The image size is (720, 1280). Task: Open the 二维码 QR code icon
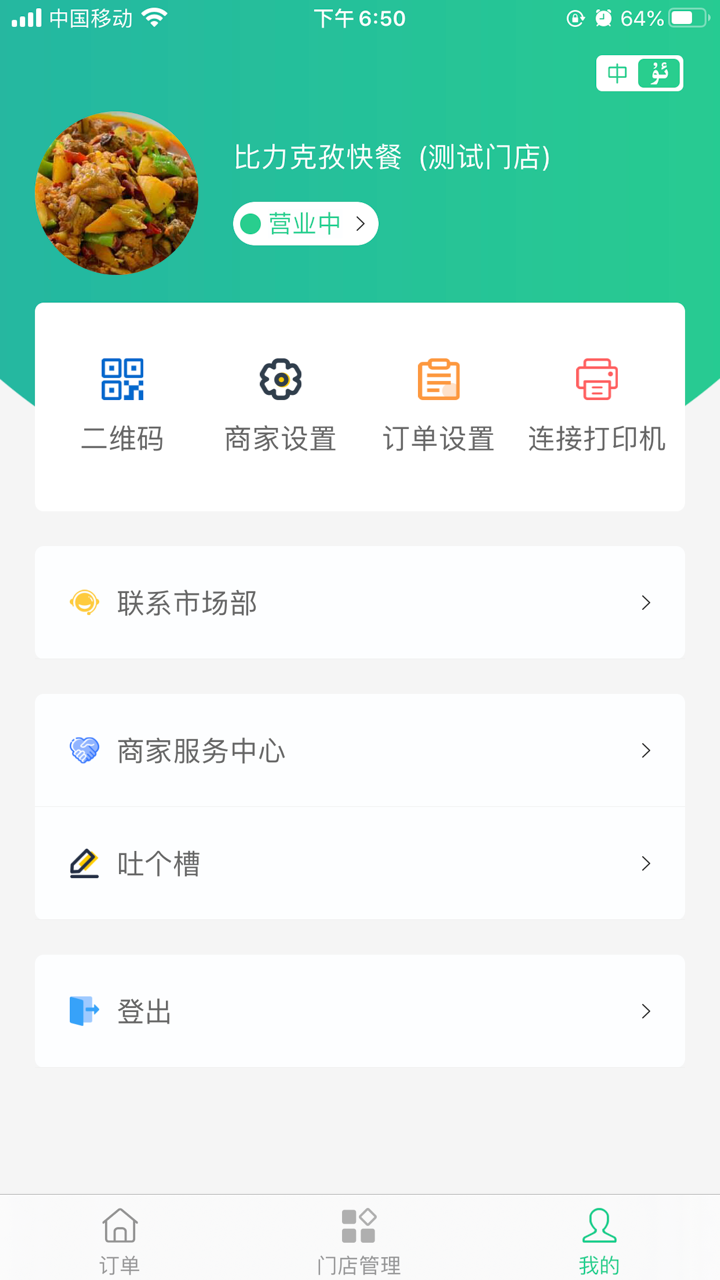[120, 379]
